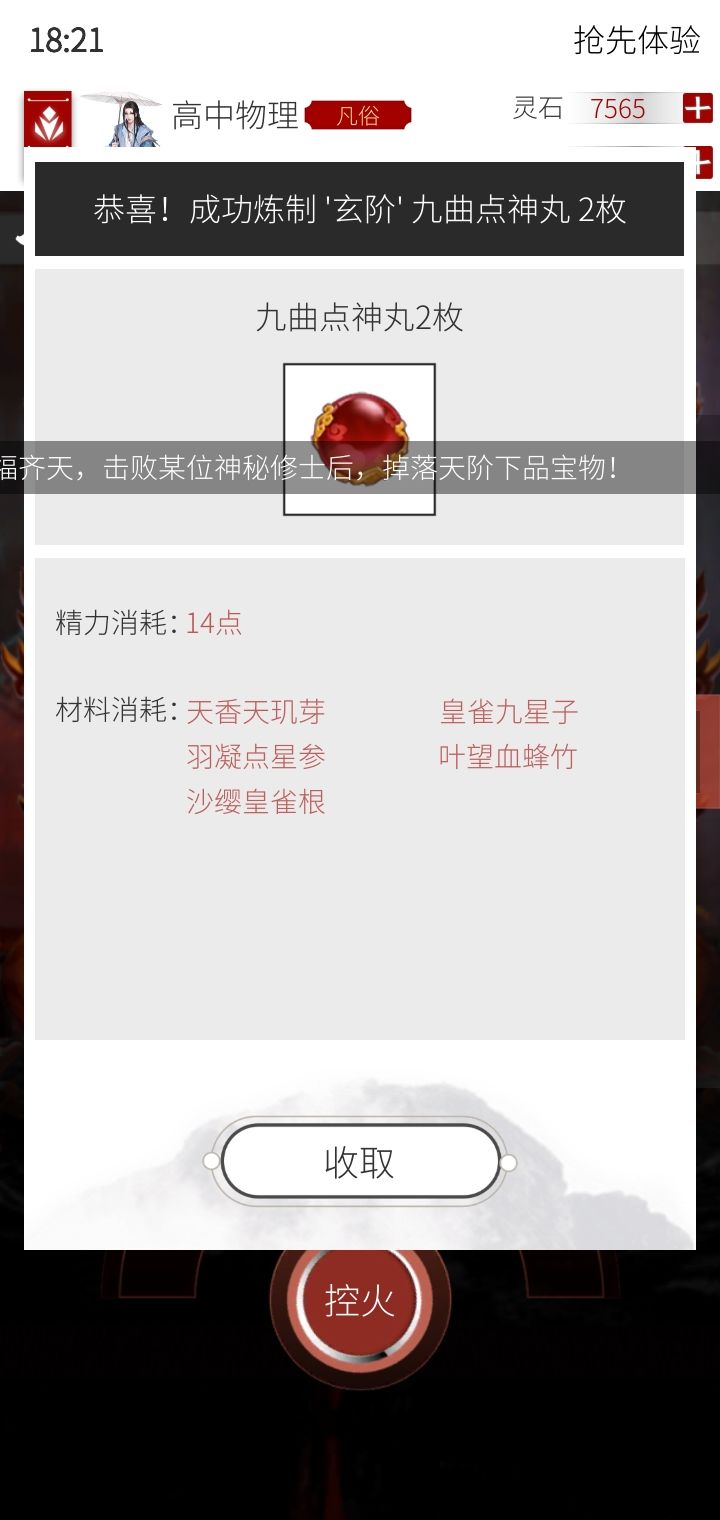Add more 灵石 with the plus icon
This screenshot has height=1520, width=720.
click(x=698, y=108)
